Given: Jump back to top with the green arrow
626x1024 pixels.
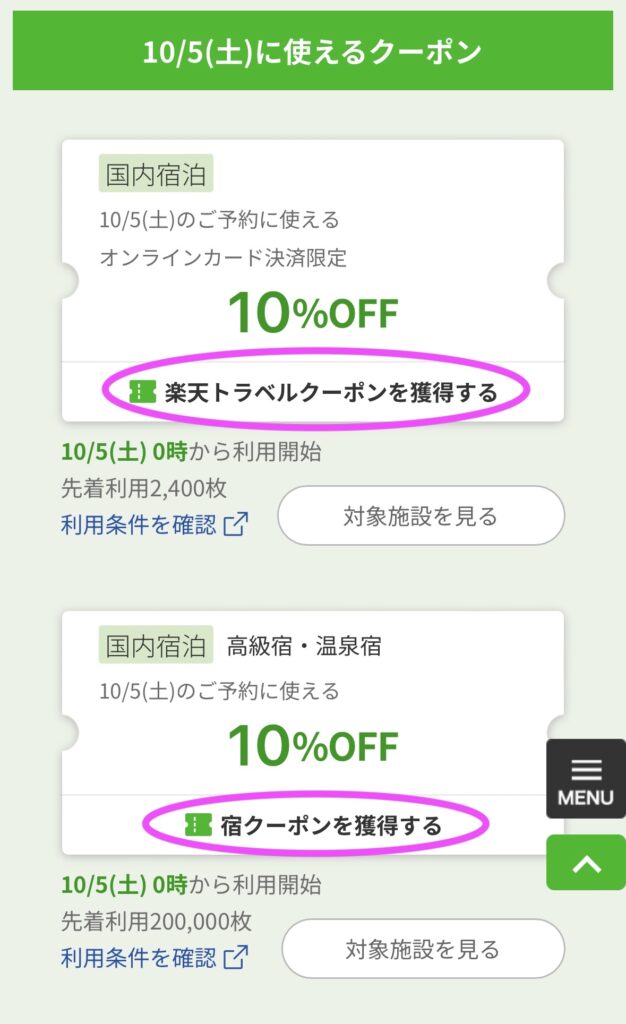Looking at the screenshot, I should [x=586, y=863].
